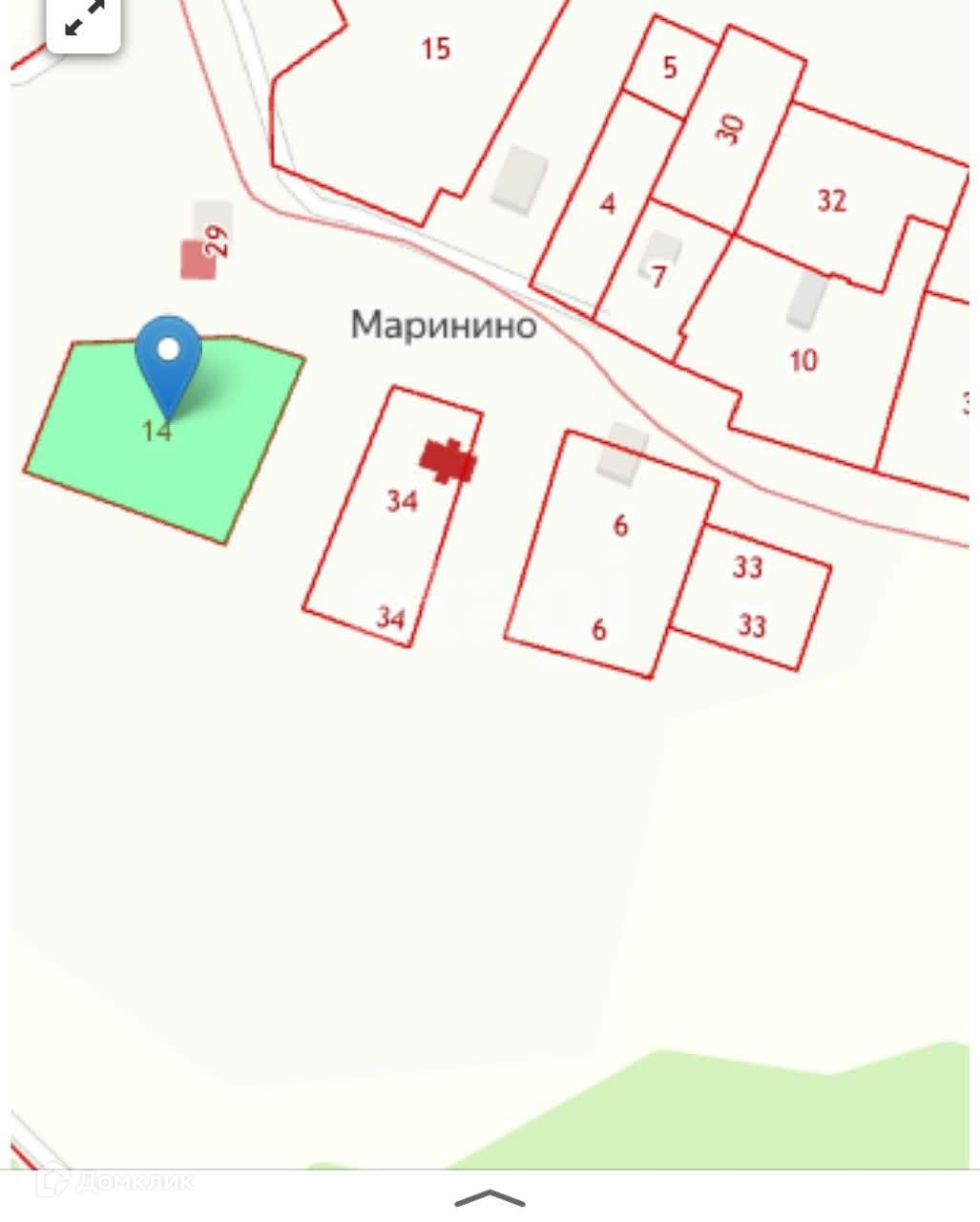Toggle the fullscreen map view button
The width and height of the screenshot is (980, 1222).
pyautogui.click(x=84, y=20)
